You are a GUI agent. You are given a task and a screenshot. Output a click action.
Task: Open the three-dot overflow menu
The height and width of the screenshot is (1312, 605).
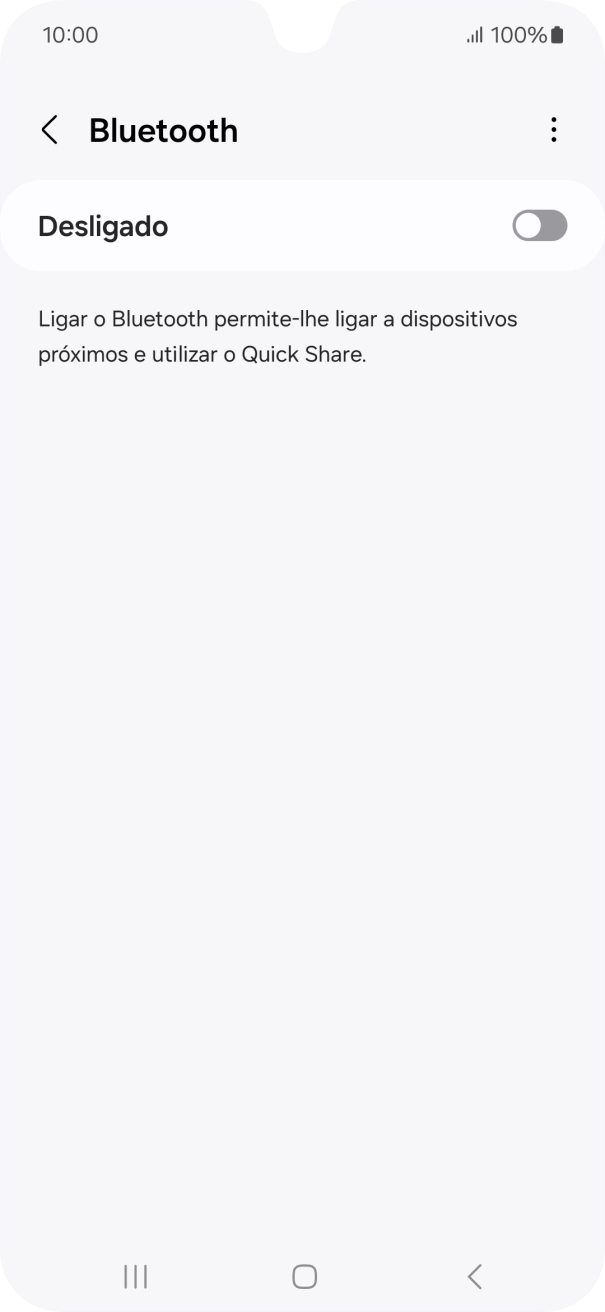coord(553,130)
